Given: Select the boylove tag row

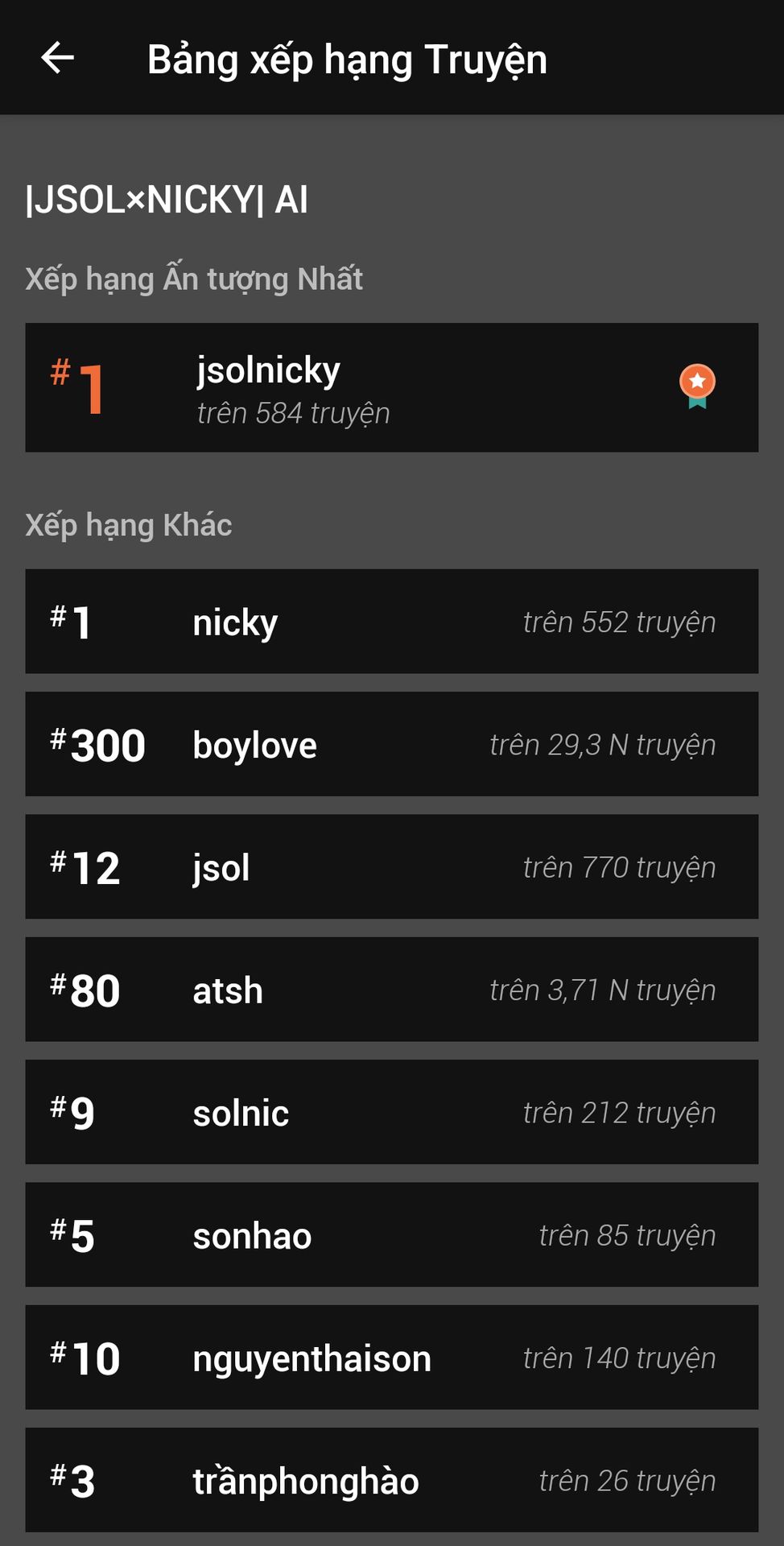Looking at the screenshot, I should coord(391,744).
